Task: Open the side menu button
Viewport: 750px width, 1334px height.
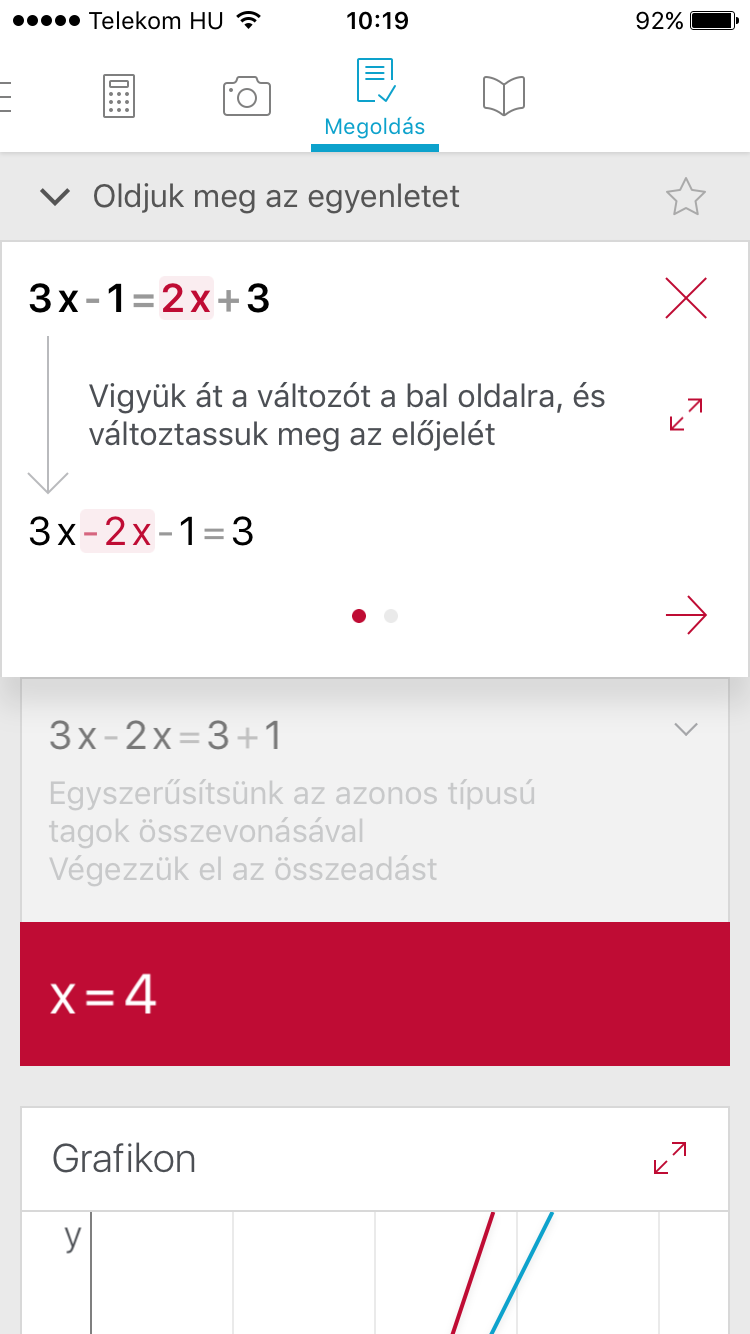Action: [6, 97]
